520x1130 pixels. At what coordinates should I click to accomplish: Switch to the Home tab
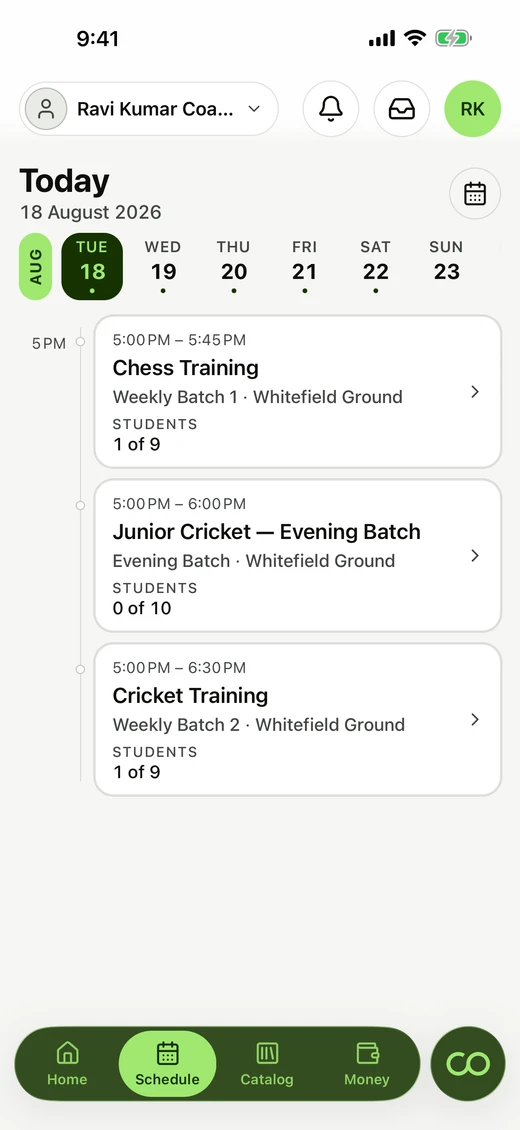coord(67,1064)
